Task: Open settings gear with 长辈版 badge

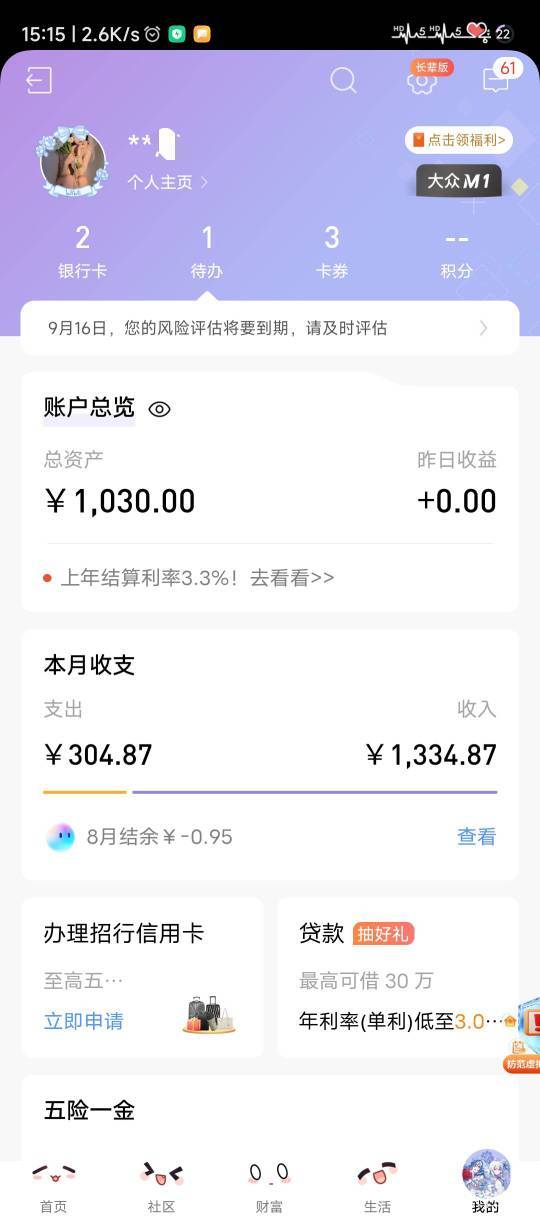Action: coord(423,79)
